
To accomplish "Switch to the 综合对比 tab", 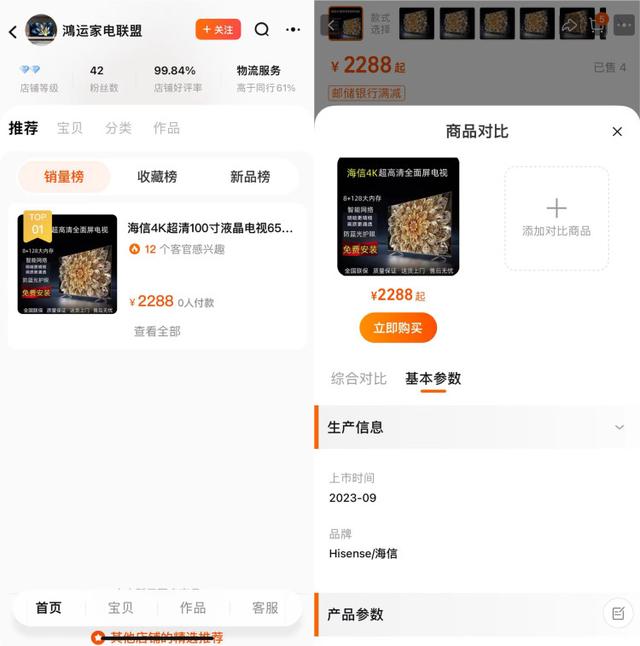I will [358, 379].
